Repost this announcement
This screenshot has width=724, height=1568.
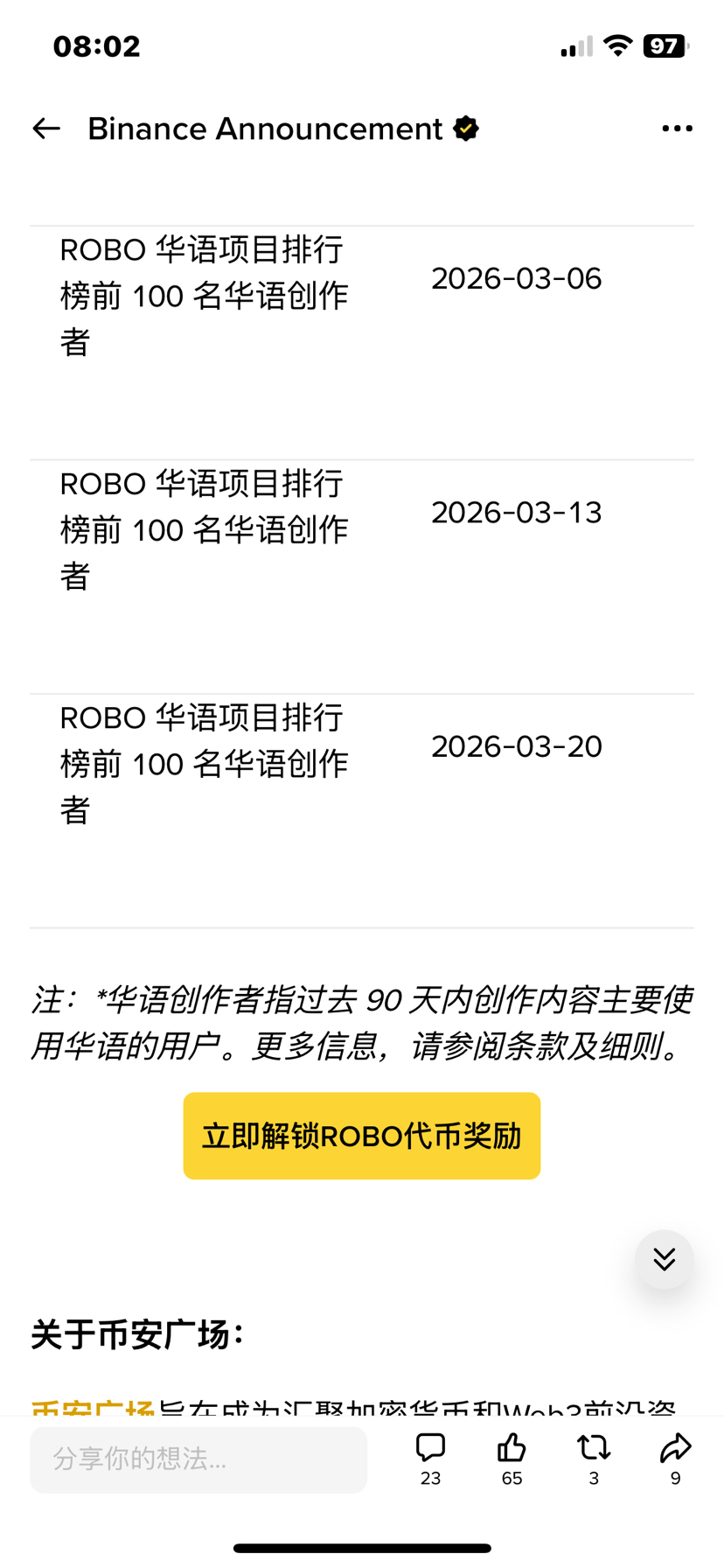tap(594, 1451)
